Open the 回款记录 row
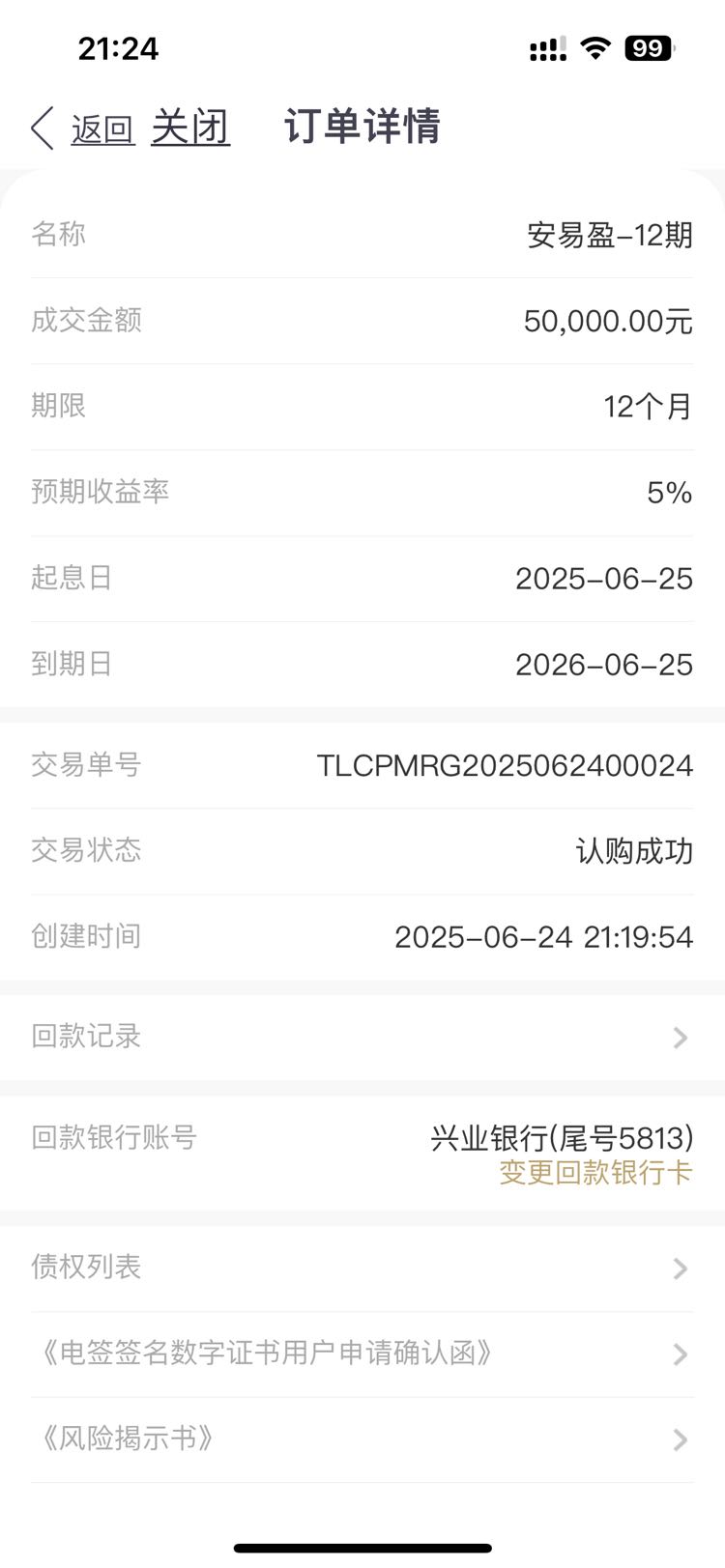The width and height of the screenshot is (725, 1568). [362, 1038]
